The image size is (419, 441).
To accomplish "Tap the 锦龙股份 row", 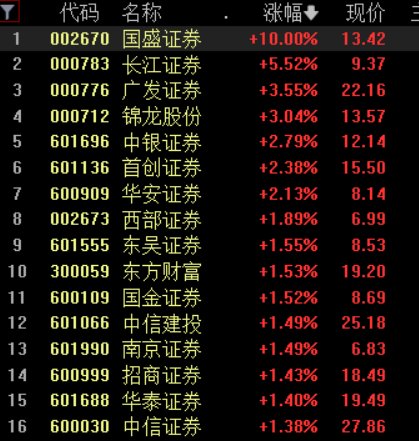I will (209, 116).
